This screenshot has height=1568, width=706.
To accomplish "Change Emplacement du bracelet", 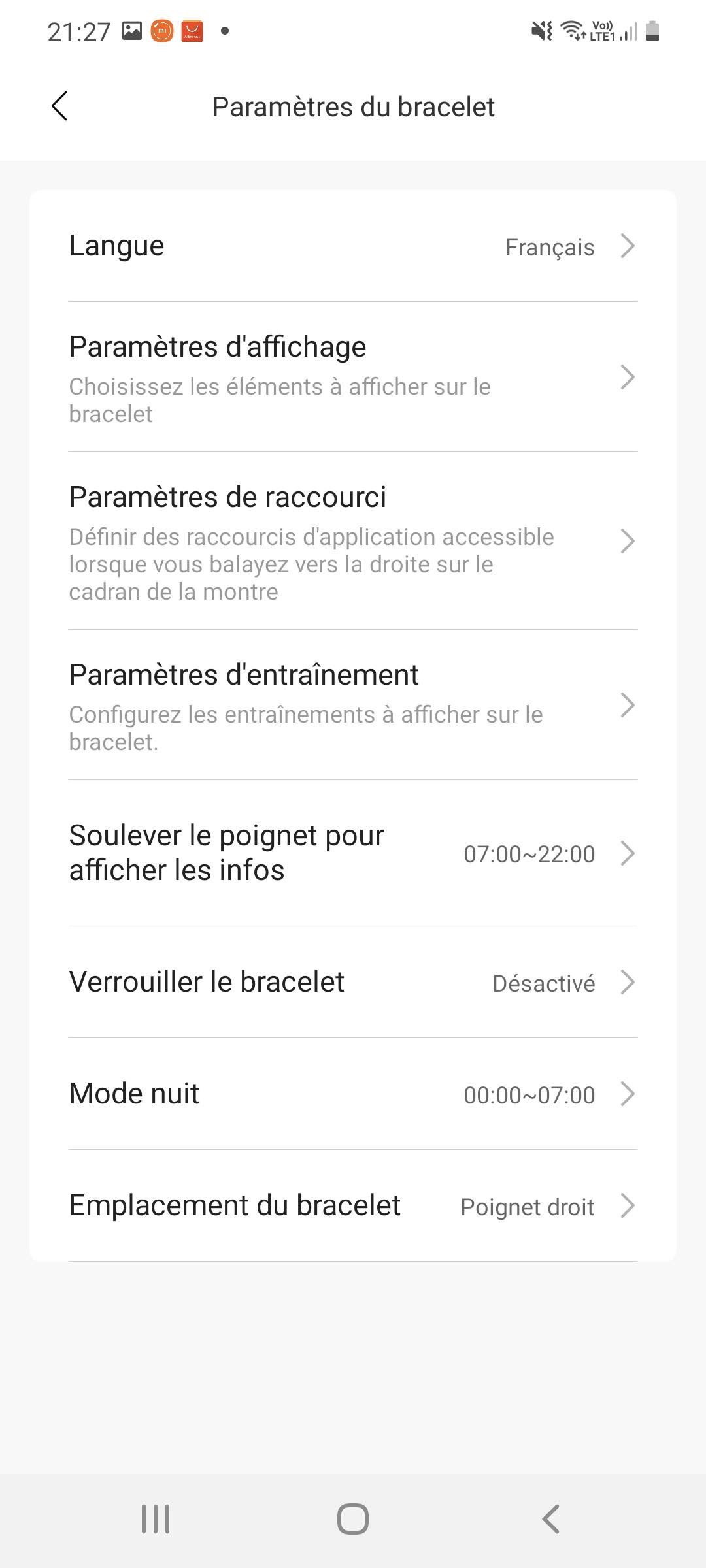I will pos(353,1205).
